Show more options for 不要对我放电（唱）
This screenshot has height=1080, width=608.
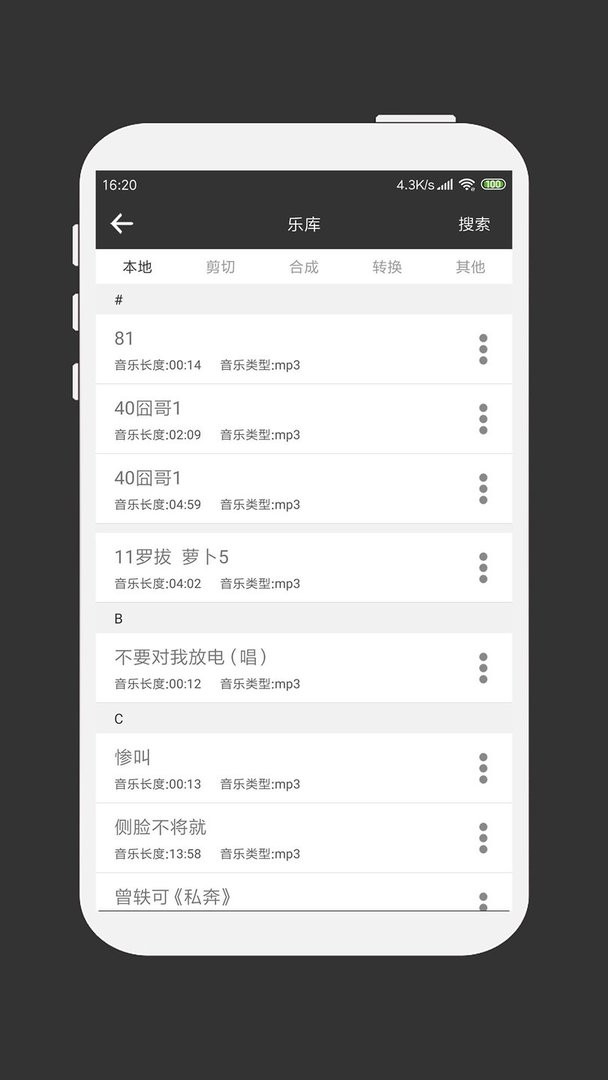pyautogui.click(x=483, y=668)
